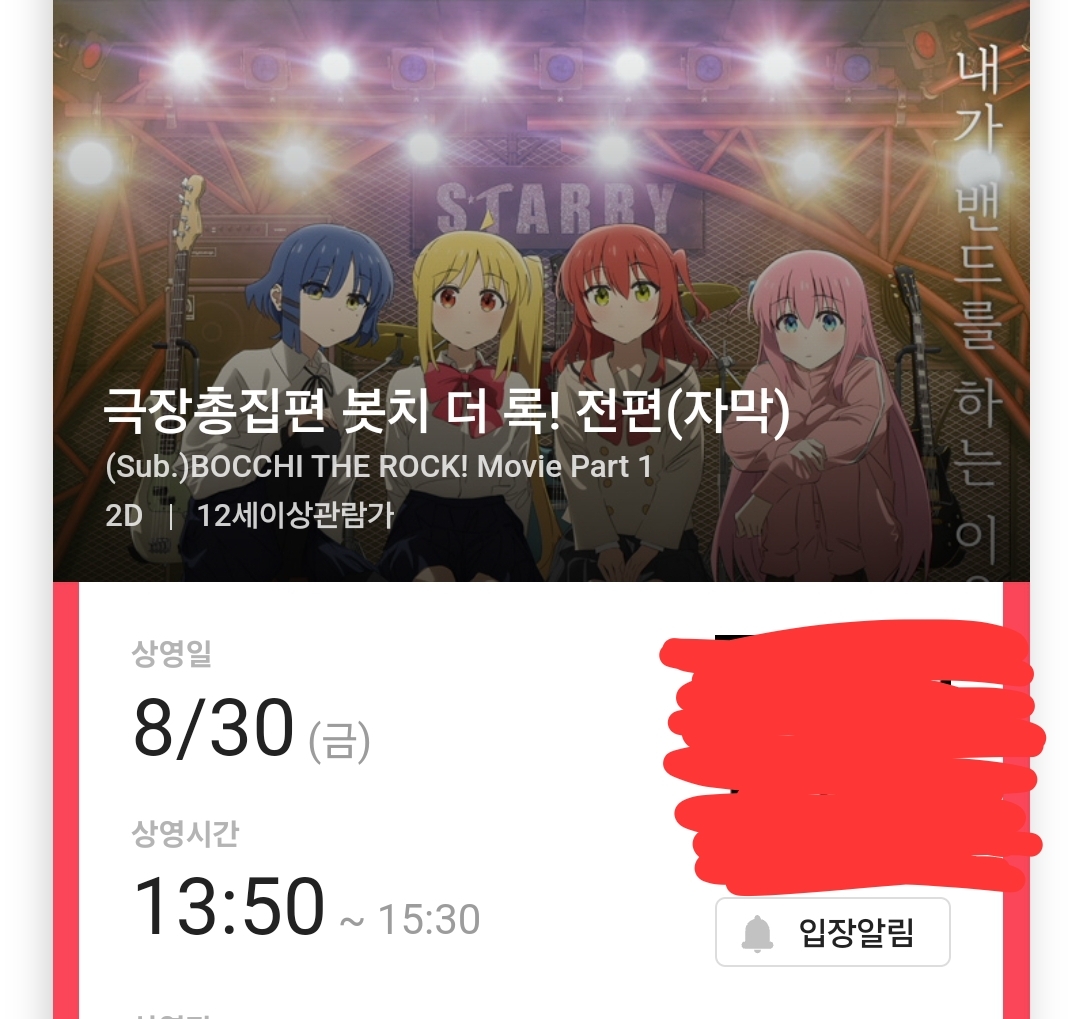Tap the 입장알림 entry alert button

(x=832, y=932)
